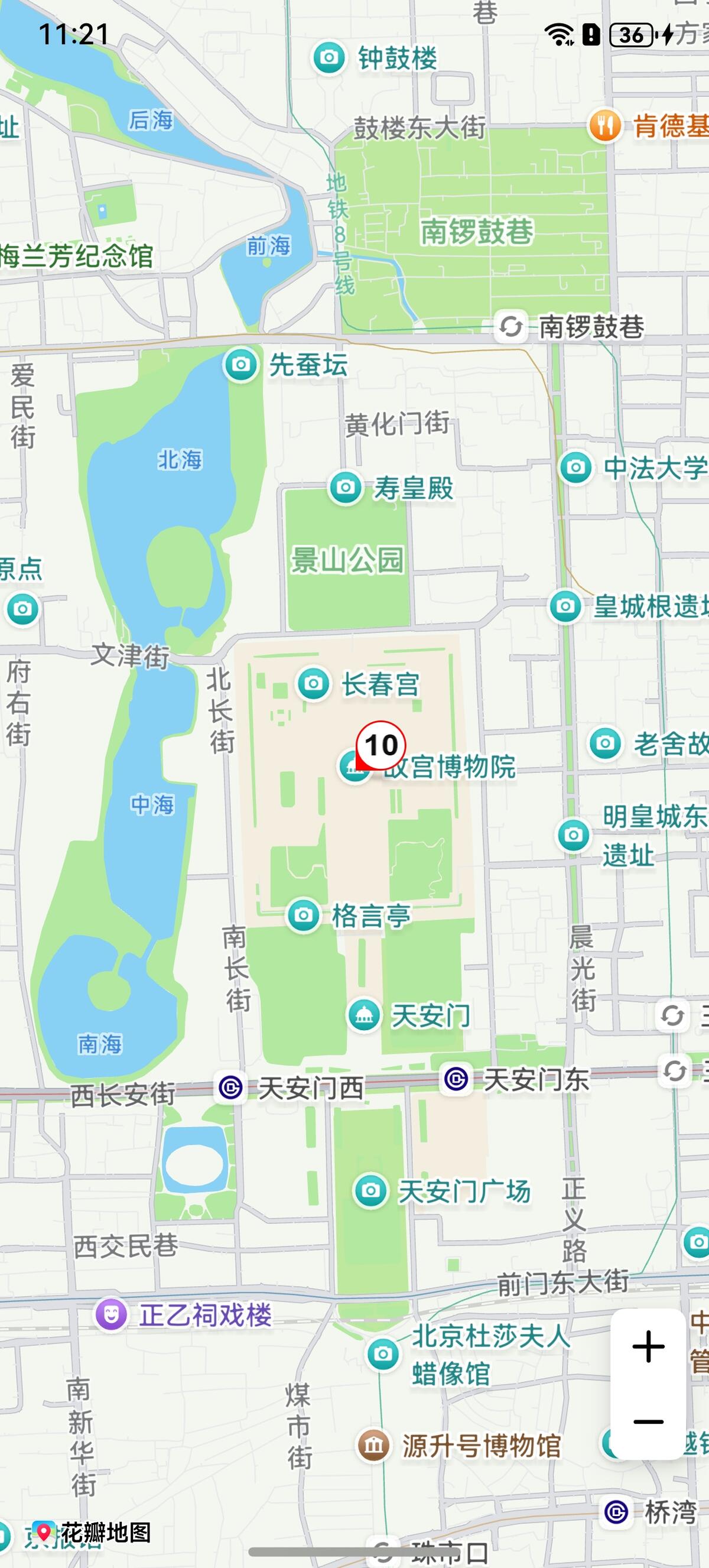
Task: Select 天安门东 subway station
Action: coord(457,1079)
